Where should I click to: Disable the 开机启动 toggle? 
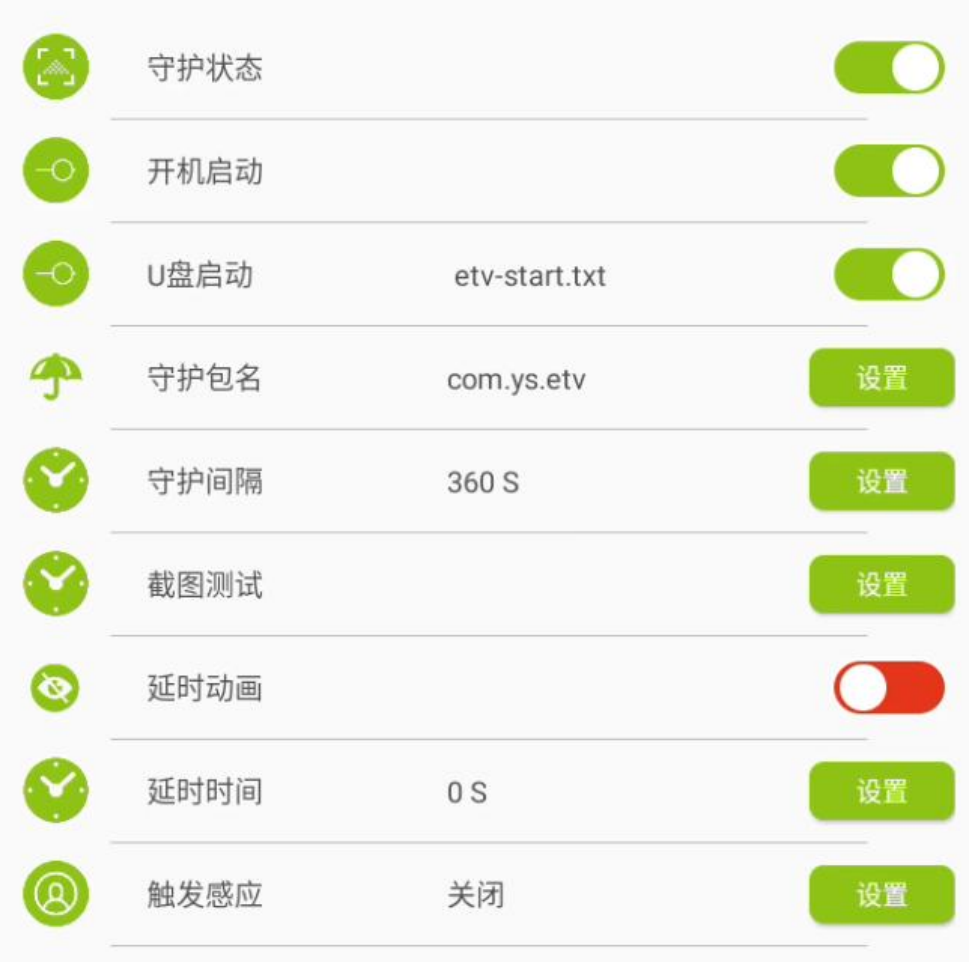(x=889, y=171)
